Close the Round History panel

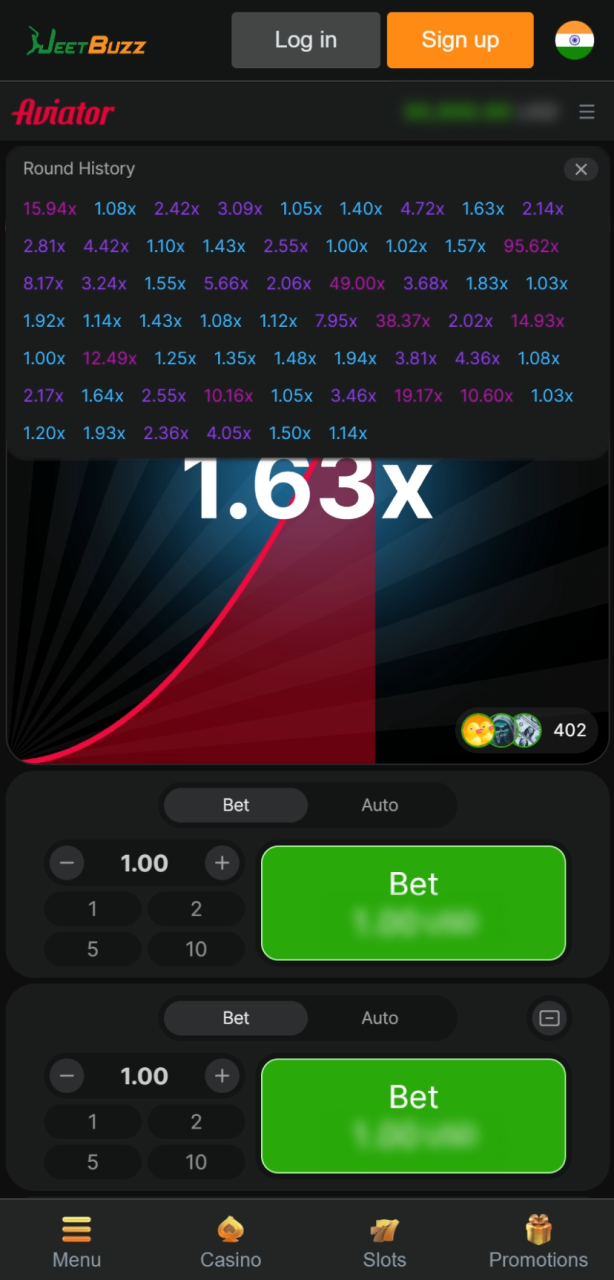pos(581,169)
